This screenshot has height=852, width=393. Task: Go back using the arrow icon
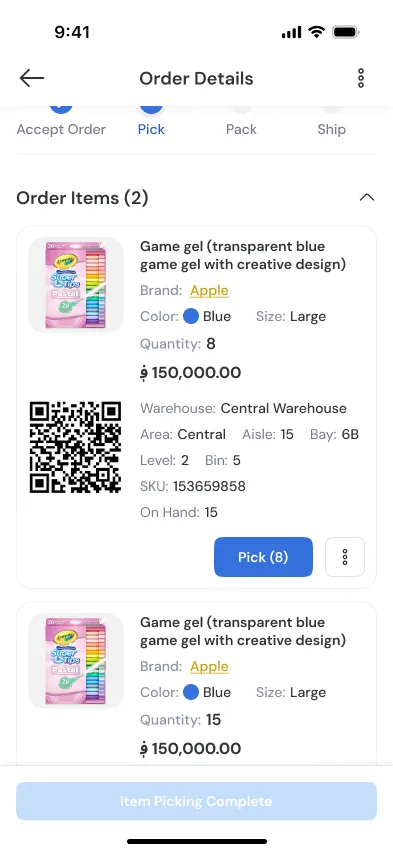coord(32,78)
